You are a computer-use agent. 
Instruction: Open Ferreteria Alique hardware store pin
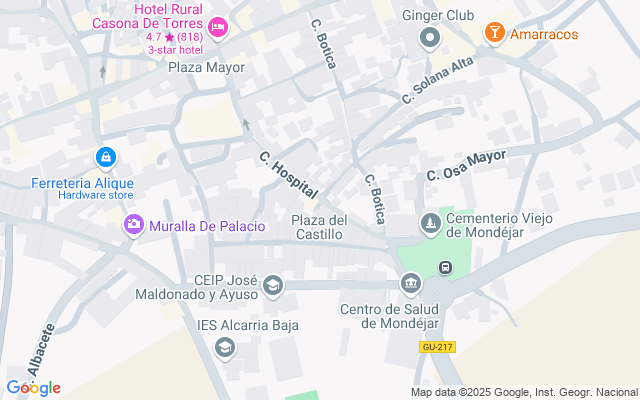click(x=106, y=159)
